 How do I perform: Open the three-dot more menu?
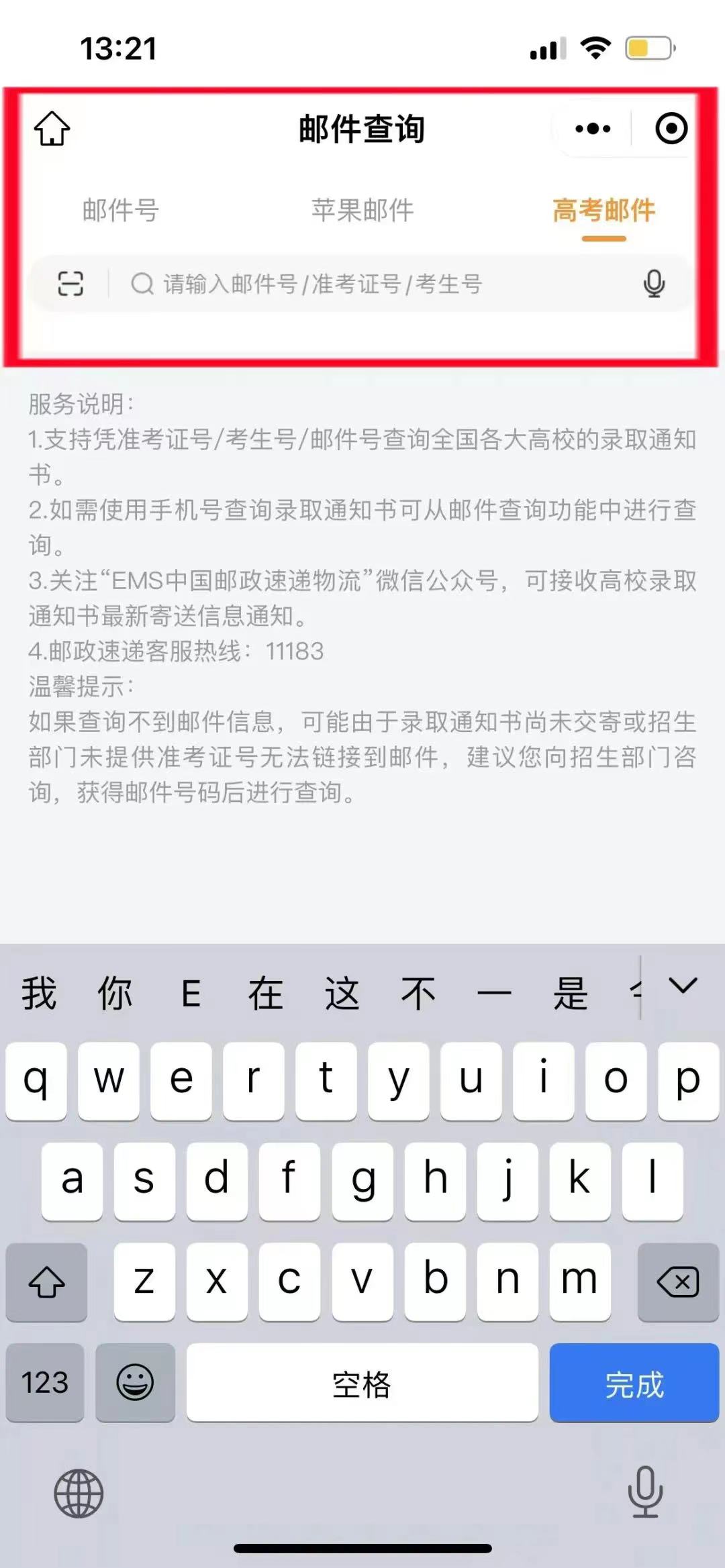[593, 128]
